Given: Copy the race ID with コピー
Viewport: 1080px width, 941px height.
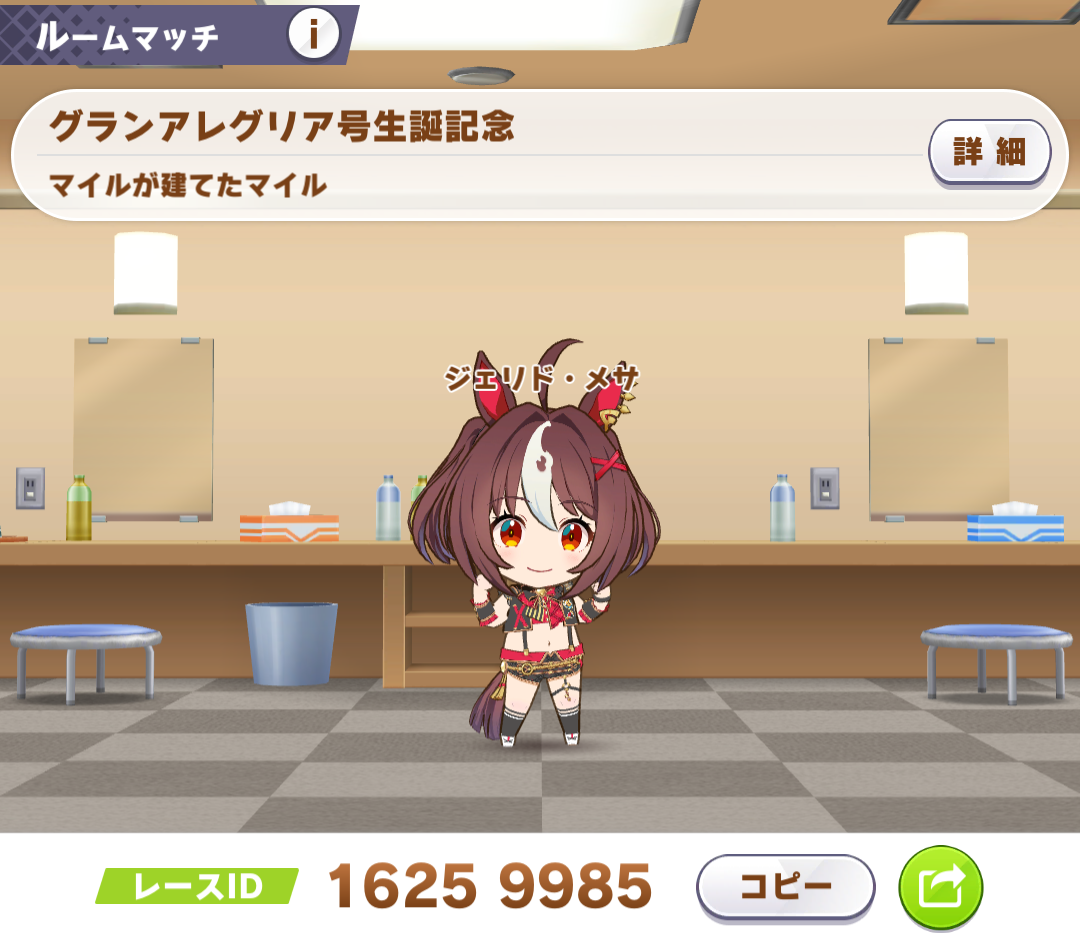Looking at the screenshot, I should [x=785, y=886].
